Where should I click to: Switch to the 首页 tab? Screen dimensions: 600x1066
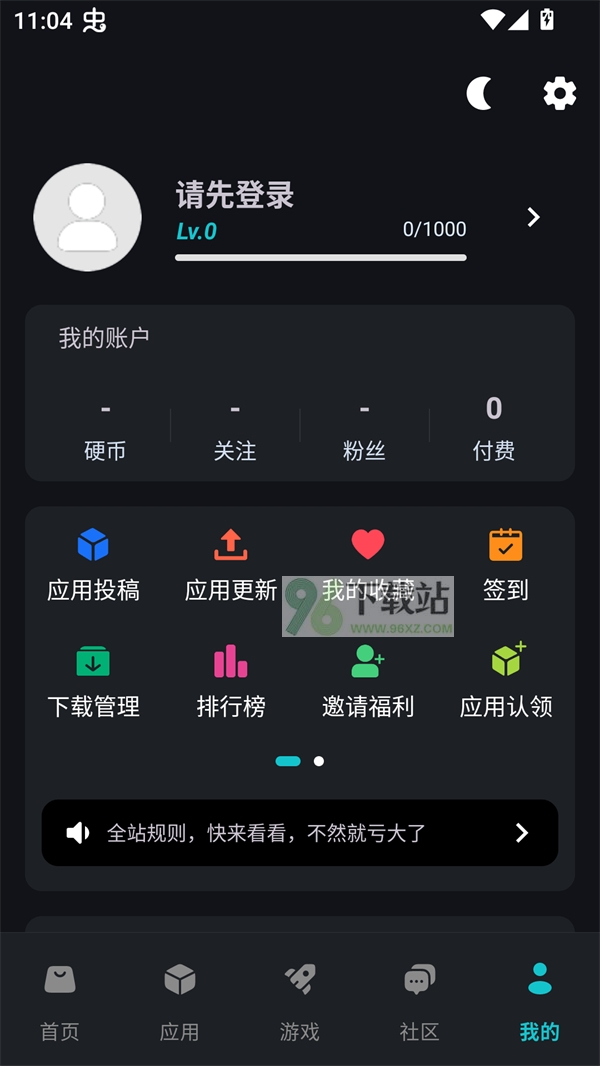pos(60,1002)
